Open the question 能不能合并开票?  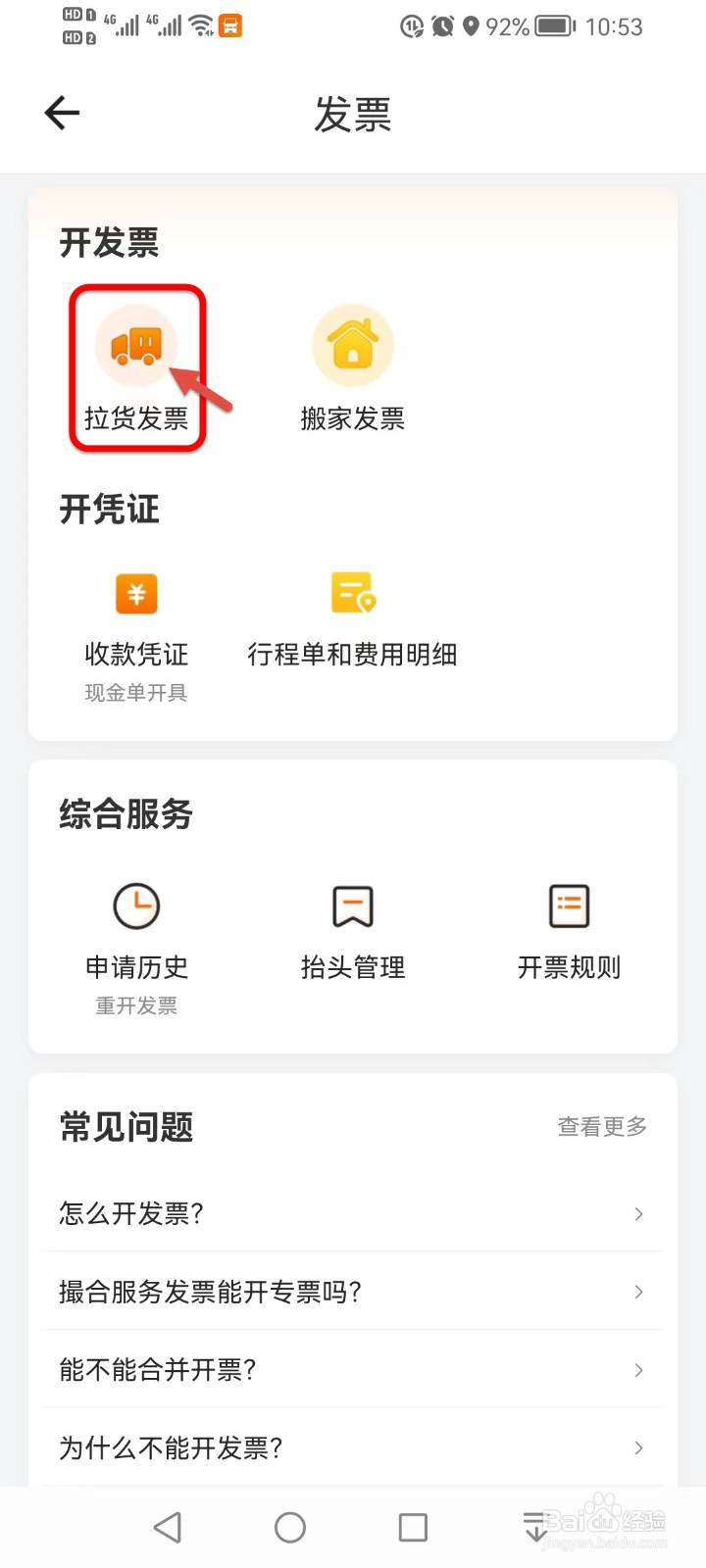coord(353,1370)
